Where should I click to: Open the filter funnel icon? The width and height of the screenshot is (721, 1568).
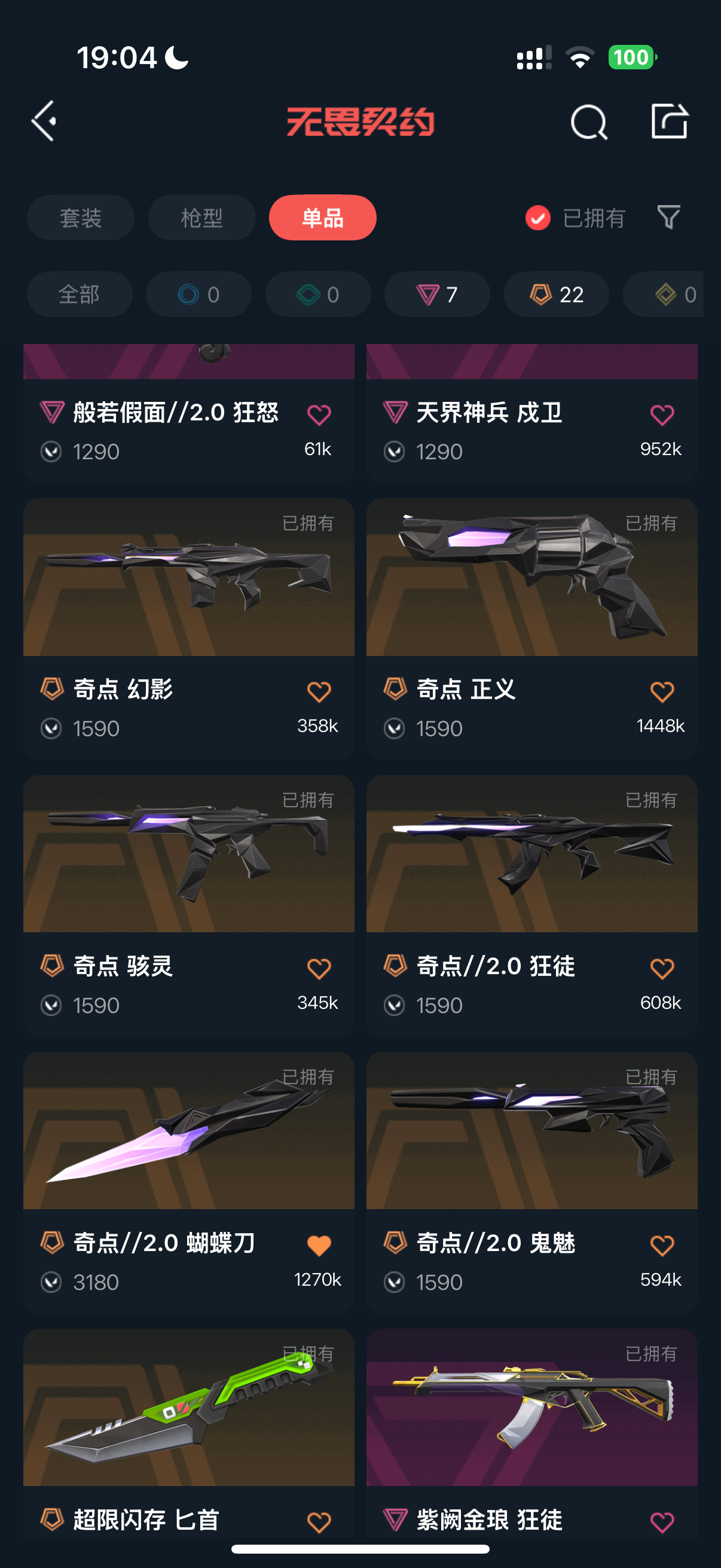click(668, 217)
